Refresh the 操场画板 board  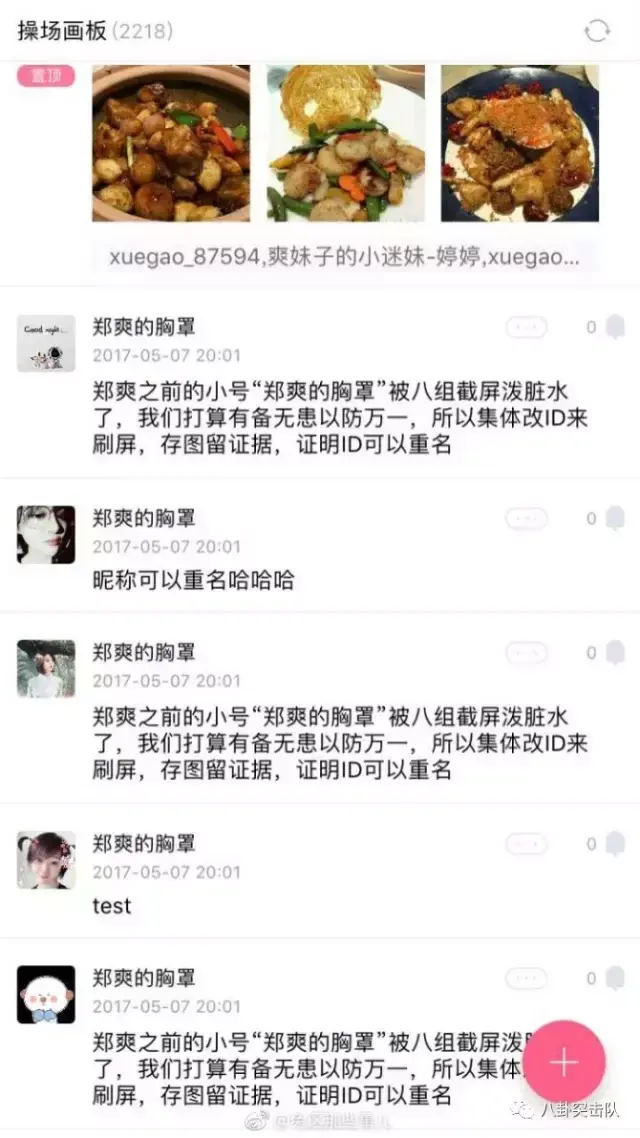[x=597, y=31]
